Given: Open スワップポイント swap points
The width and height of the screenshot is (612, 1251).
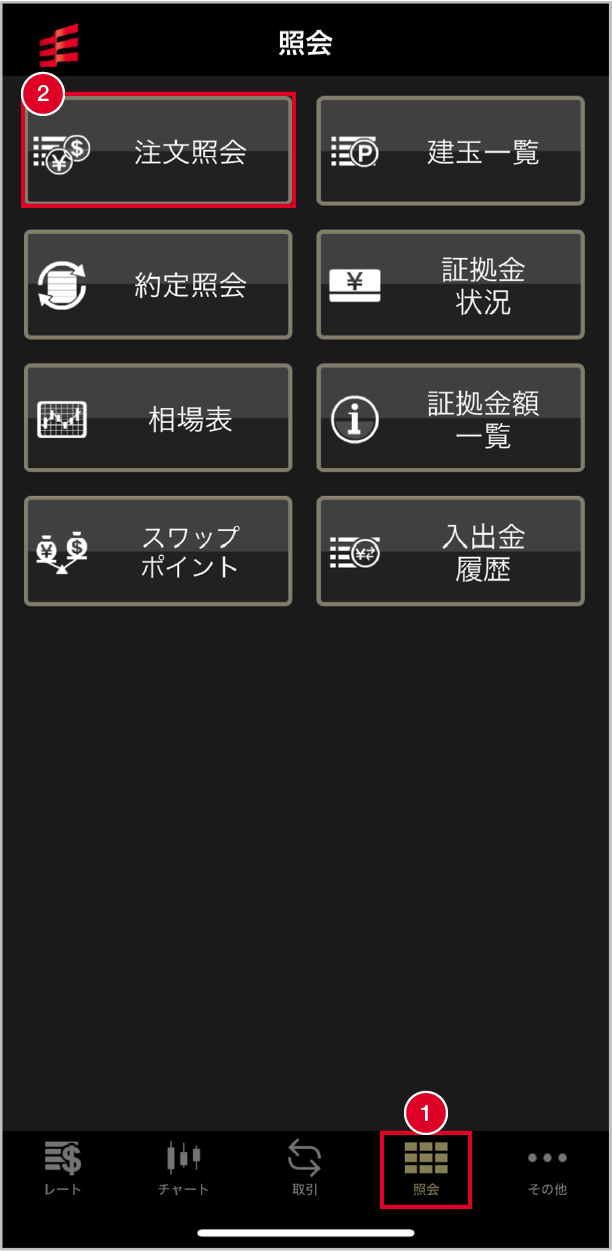Looking at the screenshot, I should pos(158,551).
